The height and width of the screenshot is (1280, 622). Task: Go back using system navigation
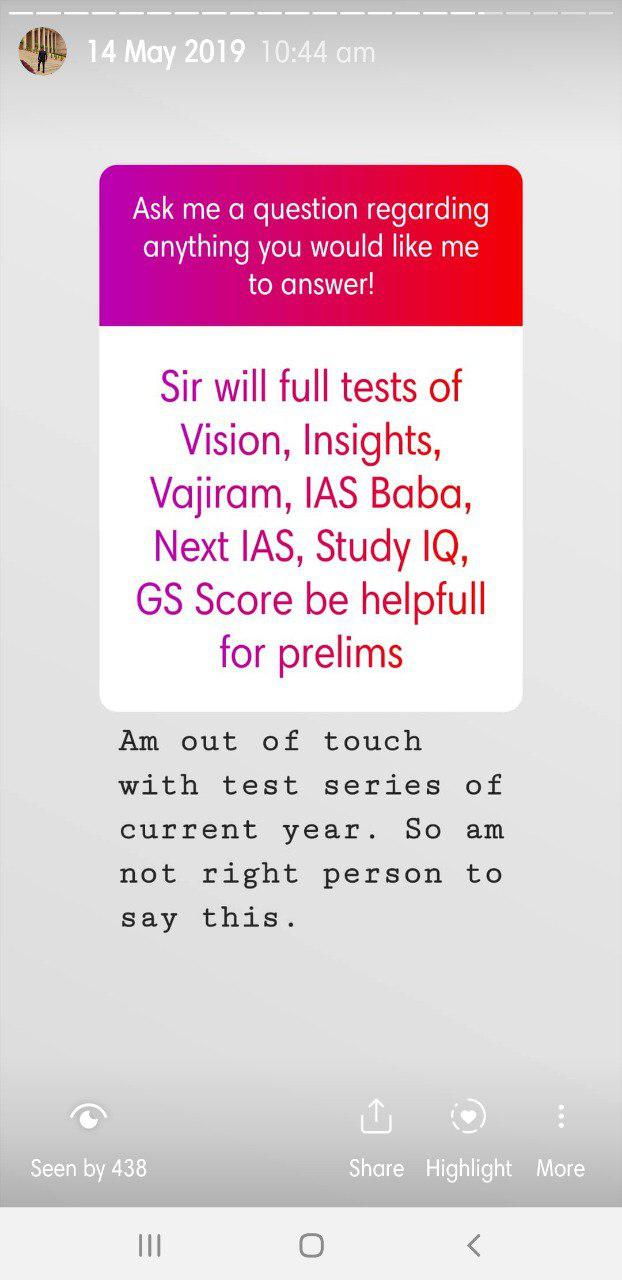click(x=474, y=1245)
